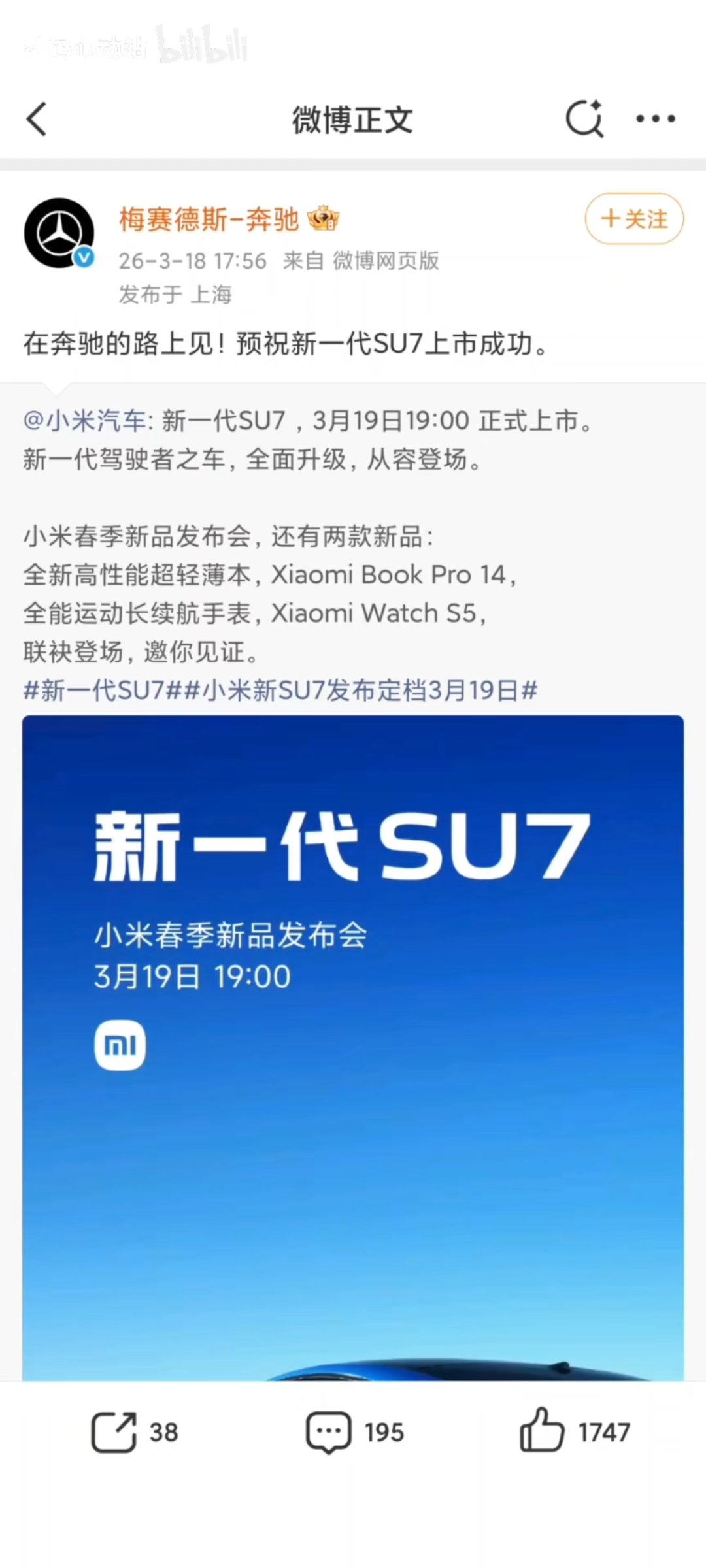Select the 梅赛德斯-奔驰 username
Viewport: 706px width, 1568px height.
[x=209, y=220]
